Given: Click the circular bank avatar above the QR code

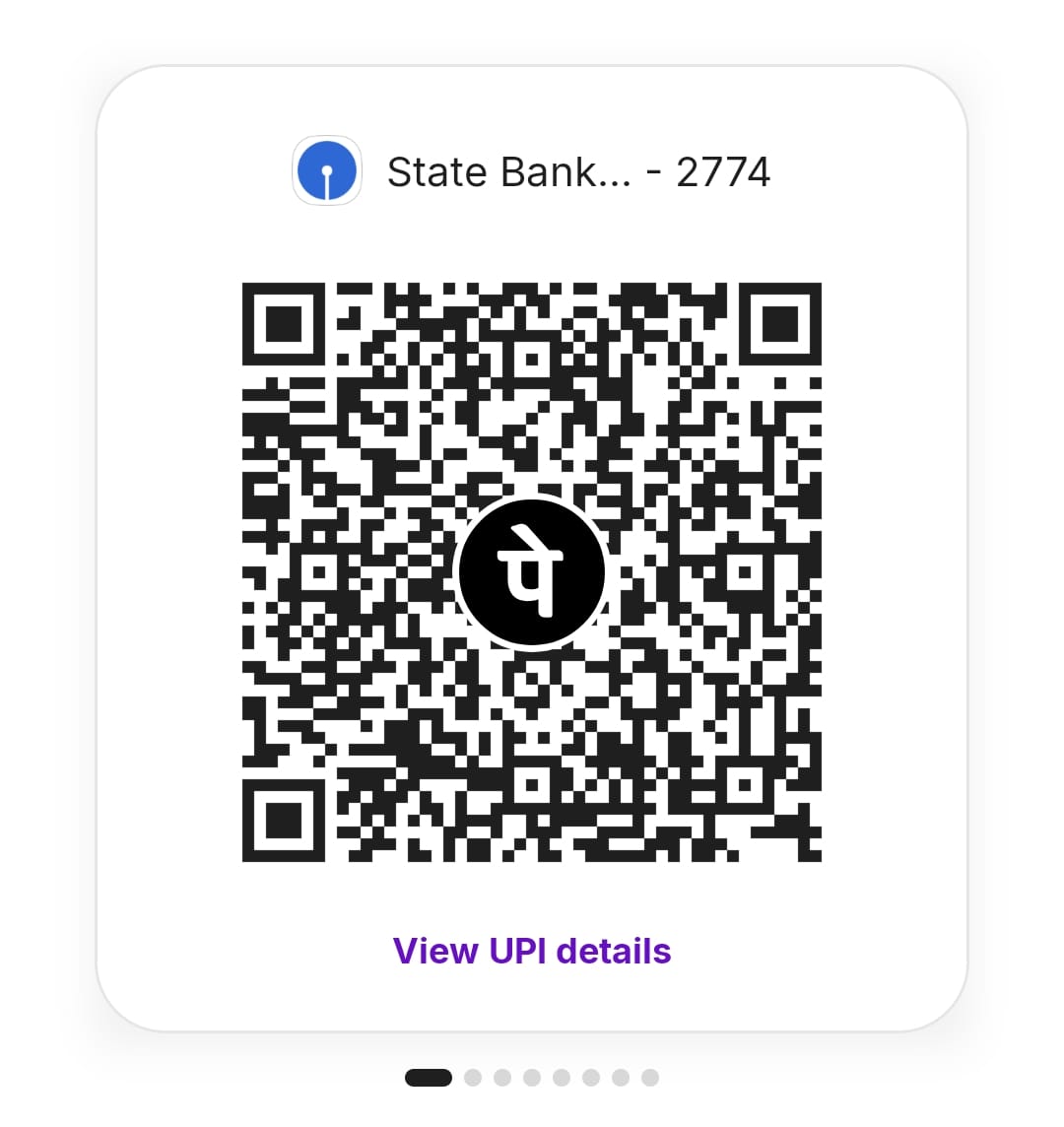Looking at the screenshot, I should (327, 169).
